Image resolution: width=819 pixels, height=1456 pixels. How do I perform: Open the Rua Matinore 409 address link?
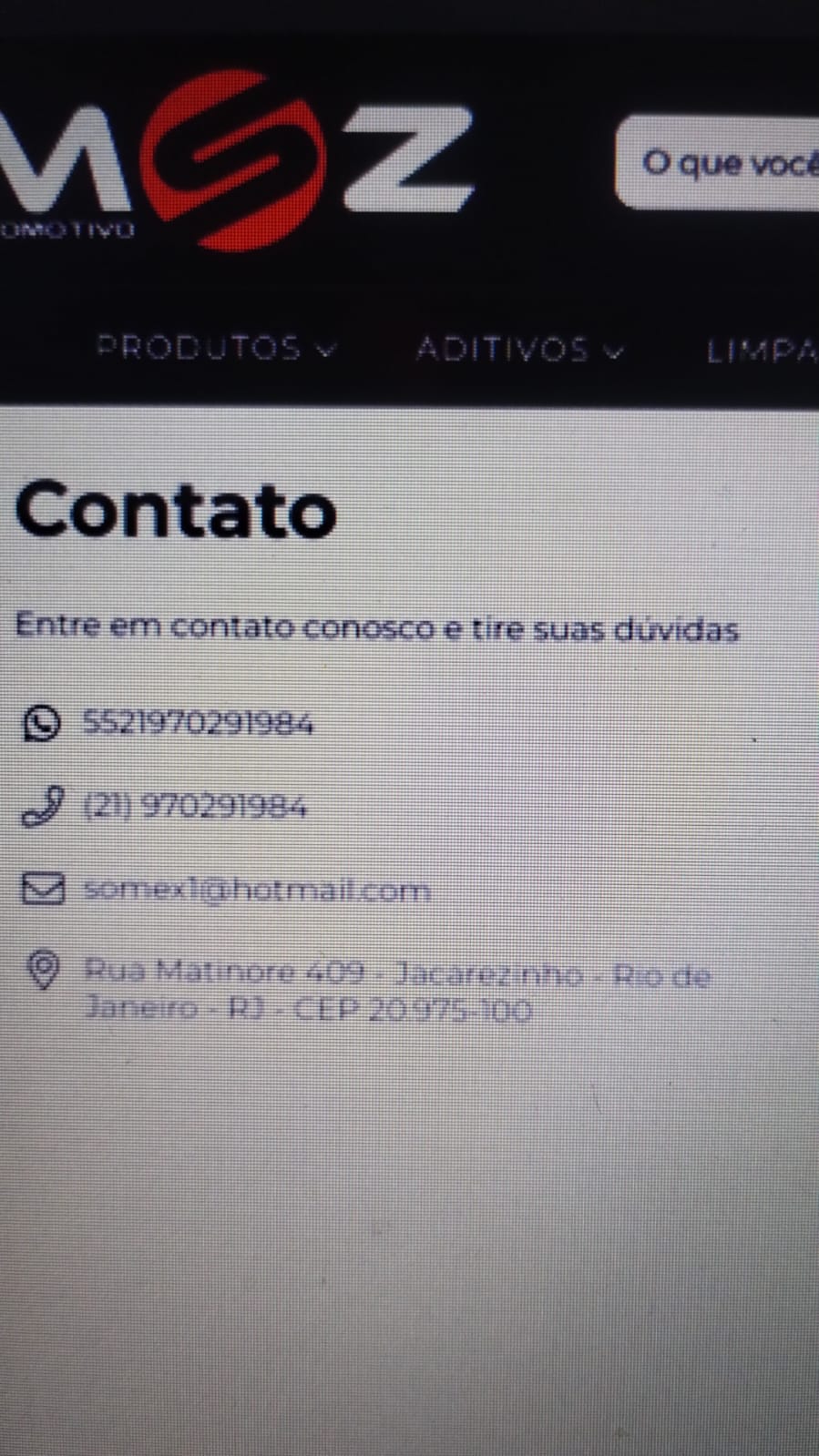pos(396,991)
